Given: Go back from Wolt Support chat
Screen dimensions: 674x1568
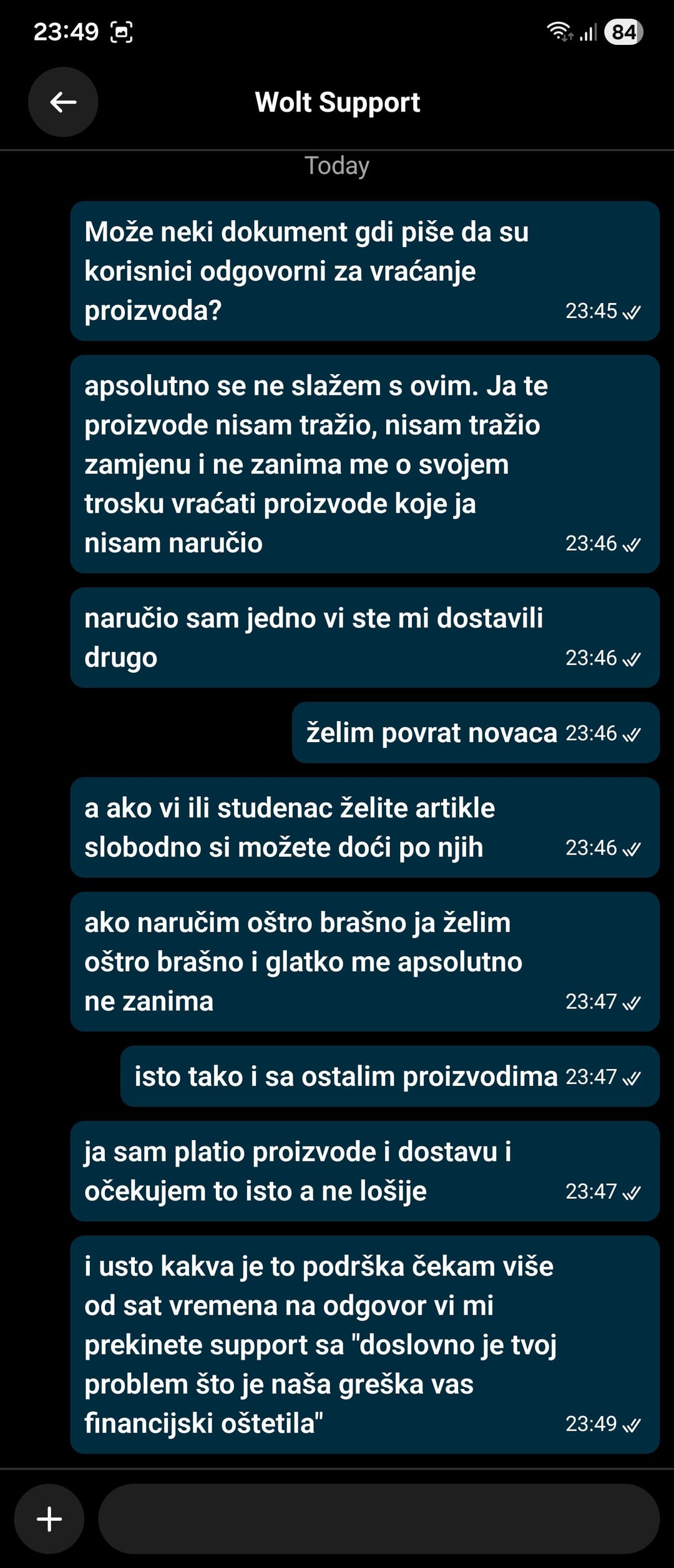Looking at the screenshot, I should (x=63, y=102).
